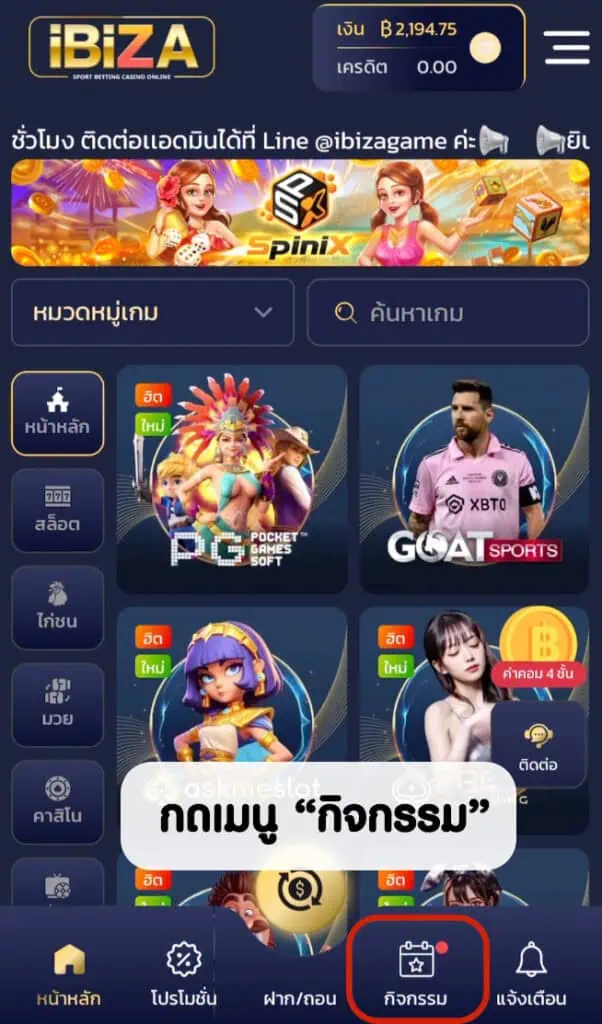Tap the coin icon beside the balance

coord(485,47)
